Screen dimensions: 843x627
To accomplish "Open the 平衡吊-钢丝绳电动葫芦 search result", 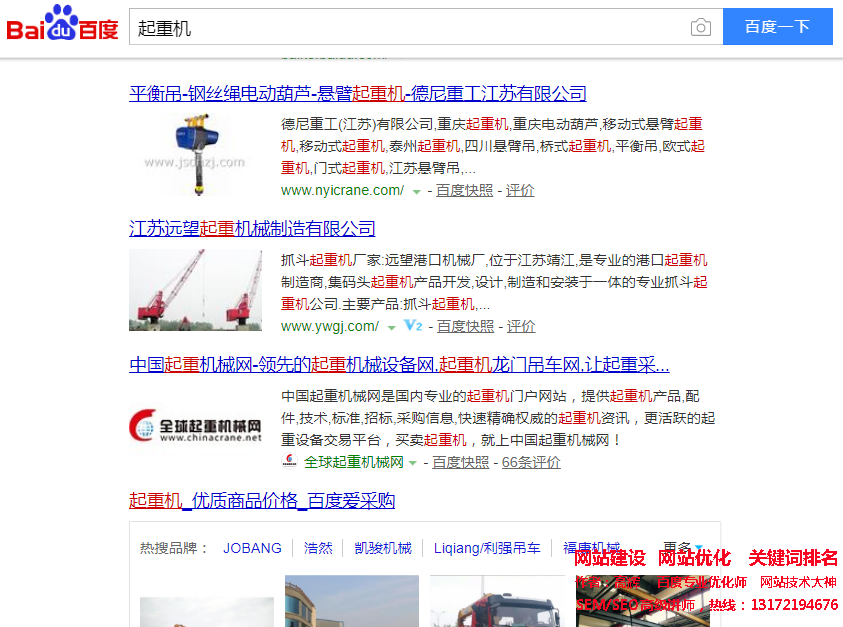I will coord(357,94).
